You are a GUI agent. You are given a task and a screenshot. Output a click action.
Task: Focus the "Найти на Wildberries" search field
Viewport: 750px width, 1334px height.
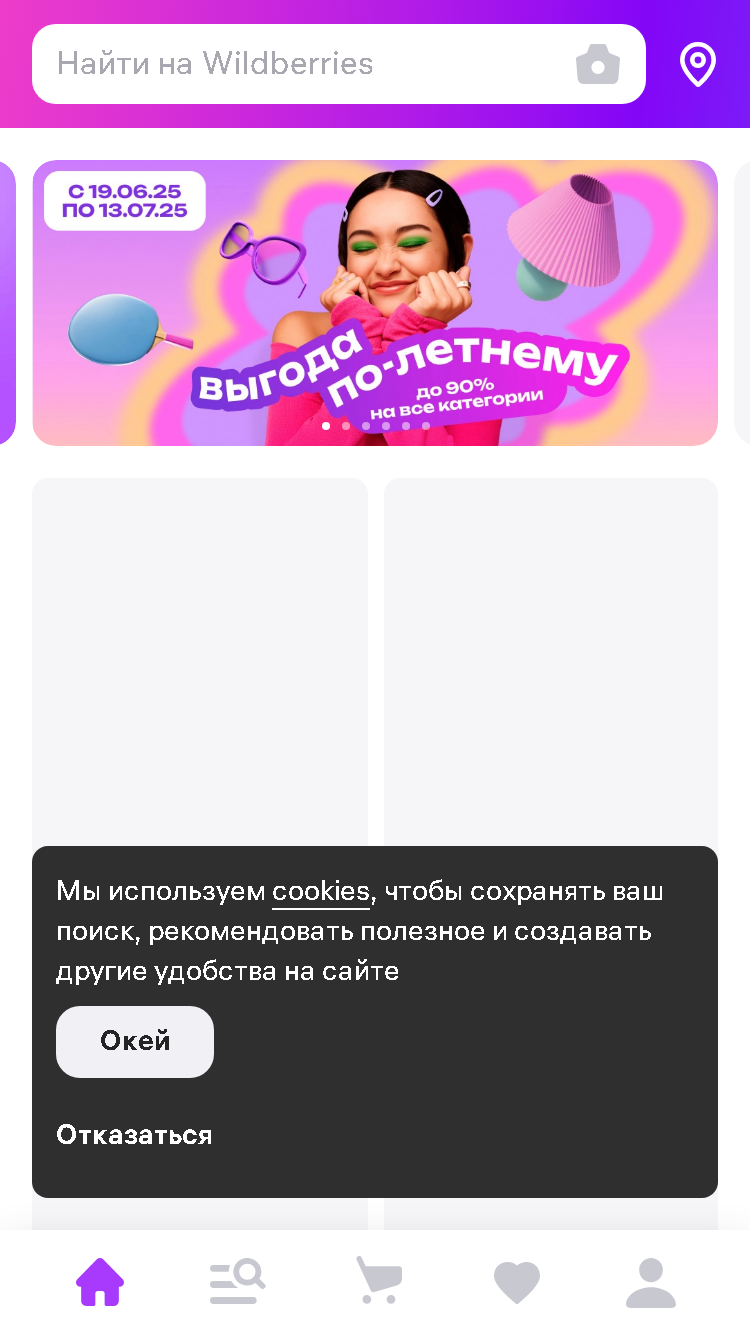pyautogui.click(x=300, y=64)
